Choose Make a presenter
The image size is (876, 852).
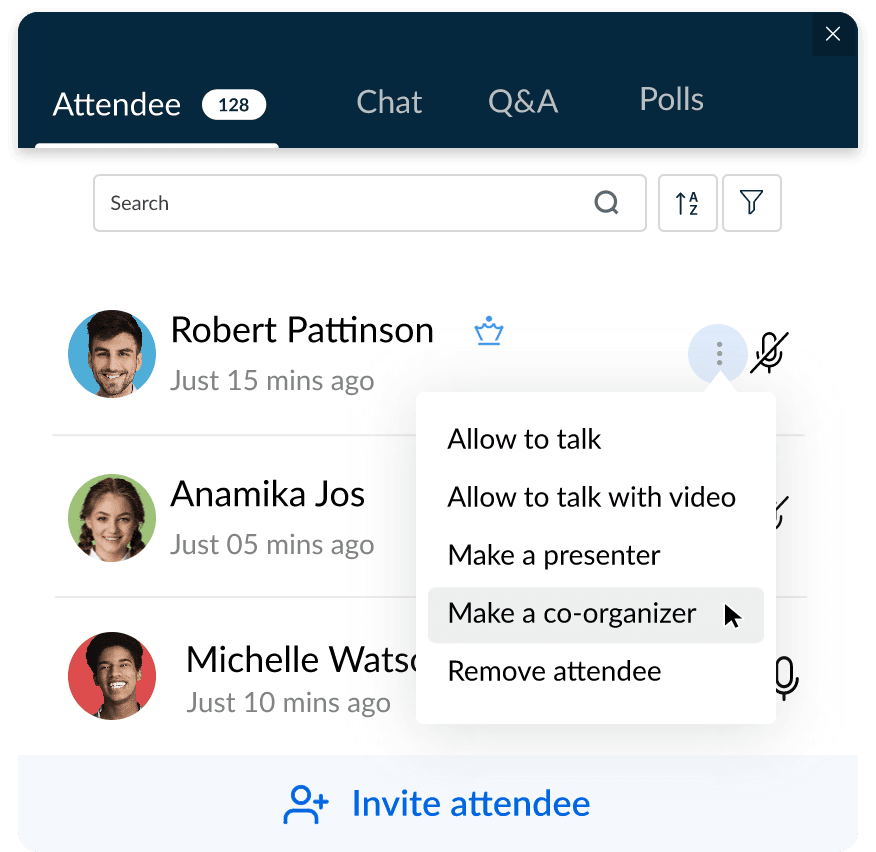pos(554,555)
